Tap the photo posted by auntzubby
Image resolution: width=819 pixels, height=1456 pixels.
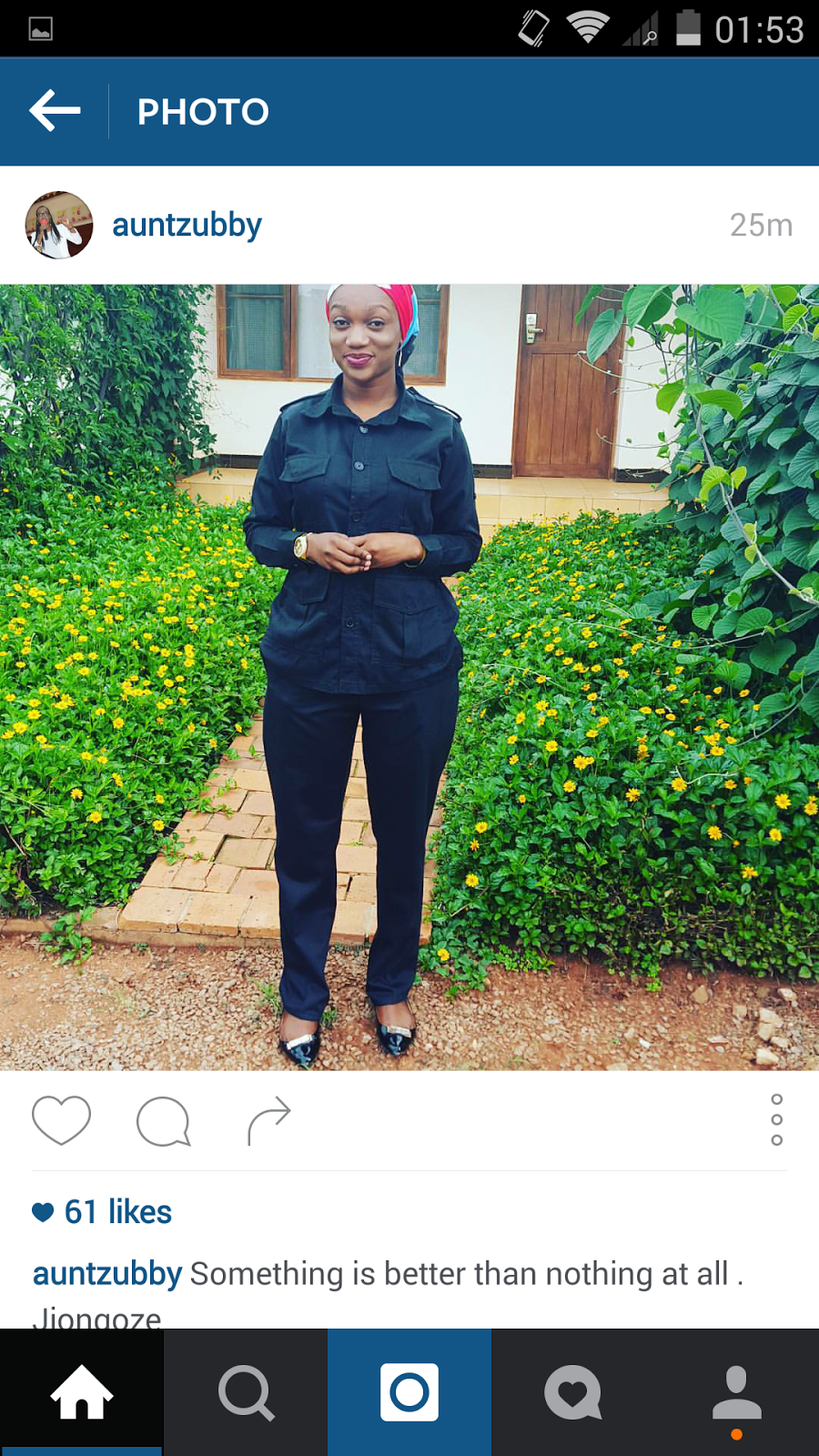click(x=409, y=678)
